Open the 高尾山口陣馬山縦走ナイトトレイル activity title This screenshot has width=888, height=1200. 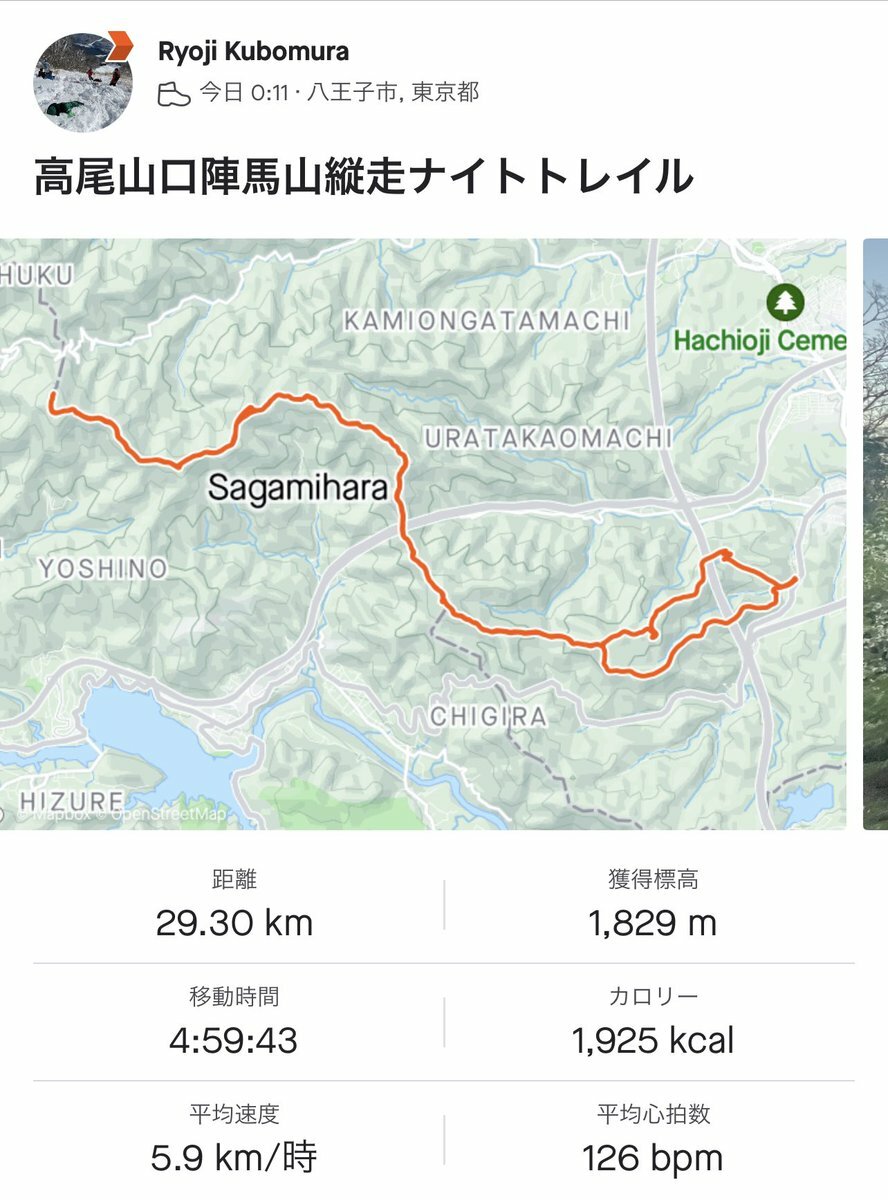tap(364, 178)
